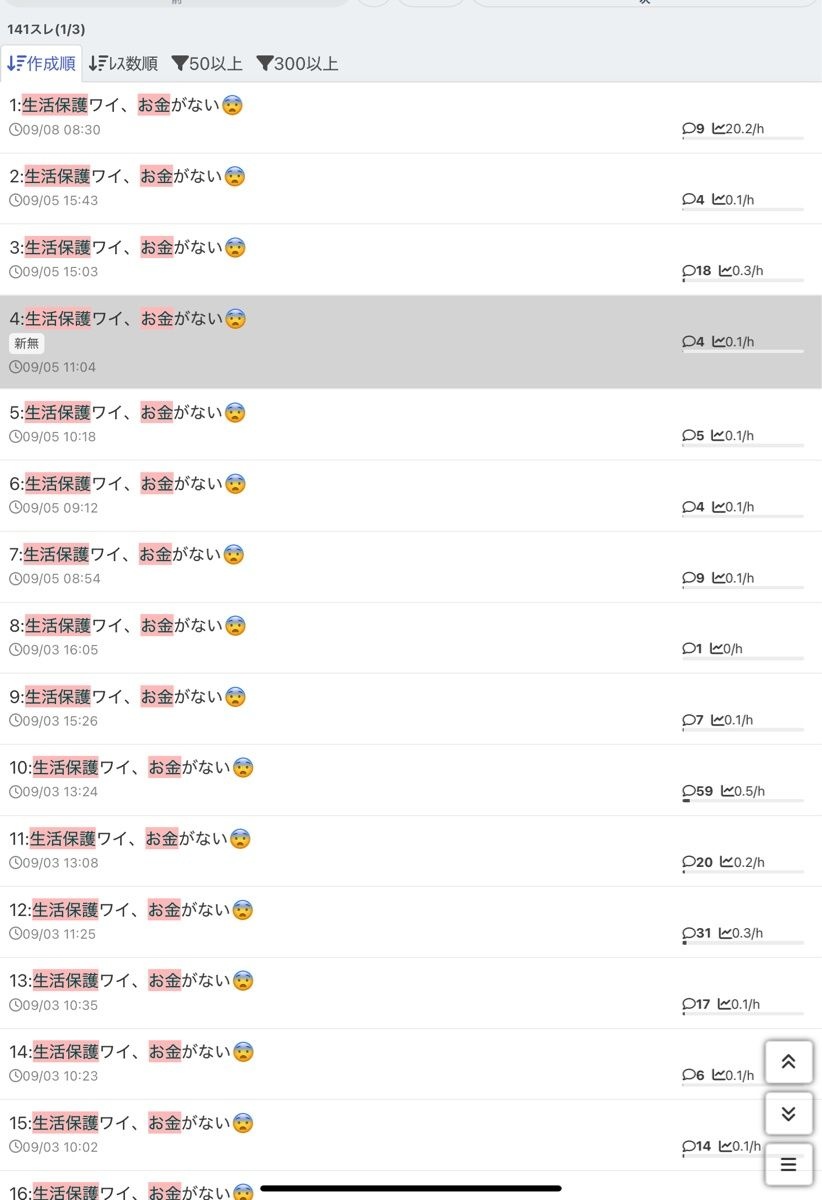The height and width of the screenshot is (1200, 822).
Task: Open thread 10 with 59 replies
Action: [132, 768]
